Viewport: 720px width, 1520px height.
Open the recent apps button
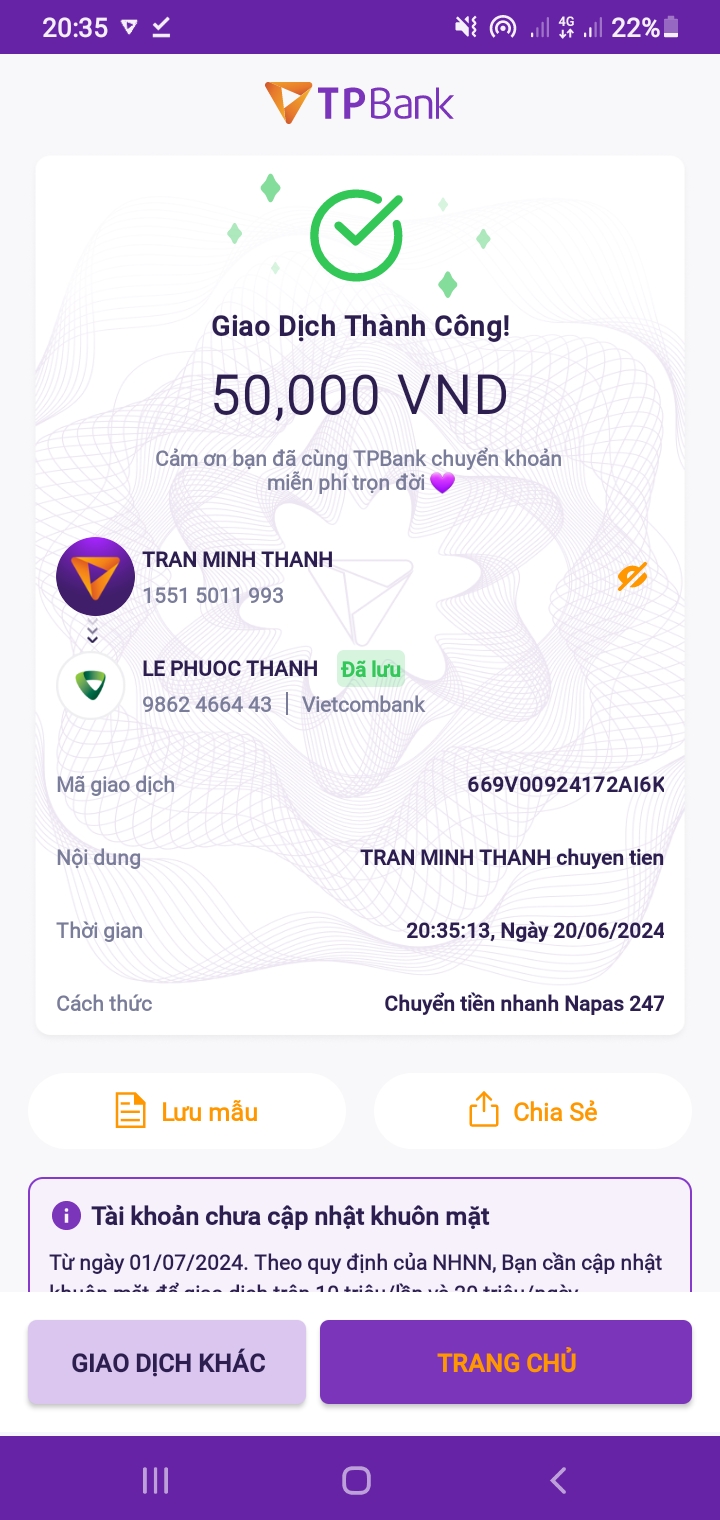[155, 1480]
